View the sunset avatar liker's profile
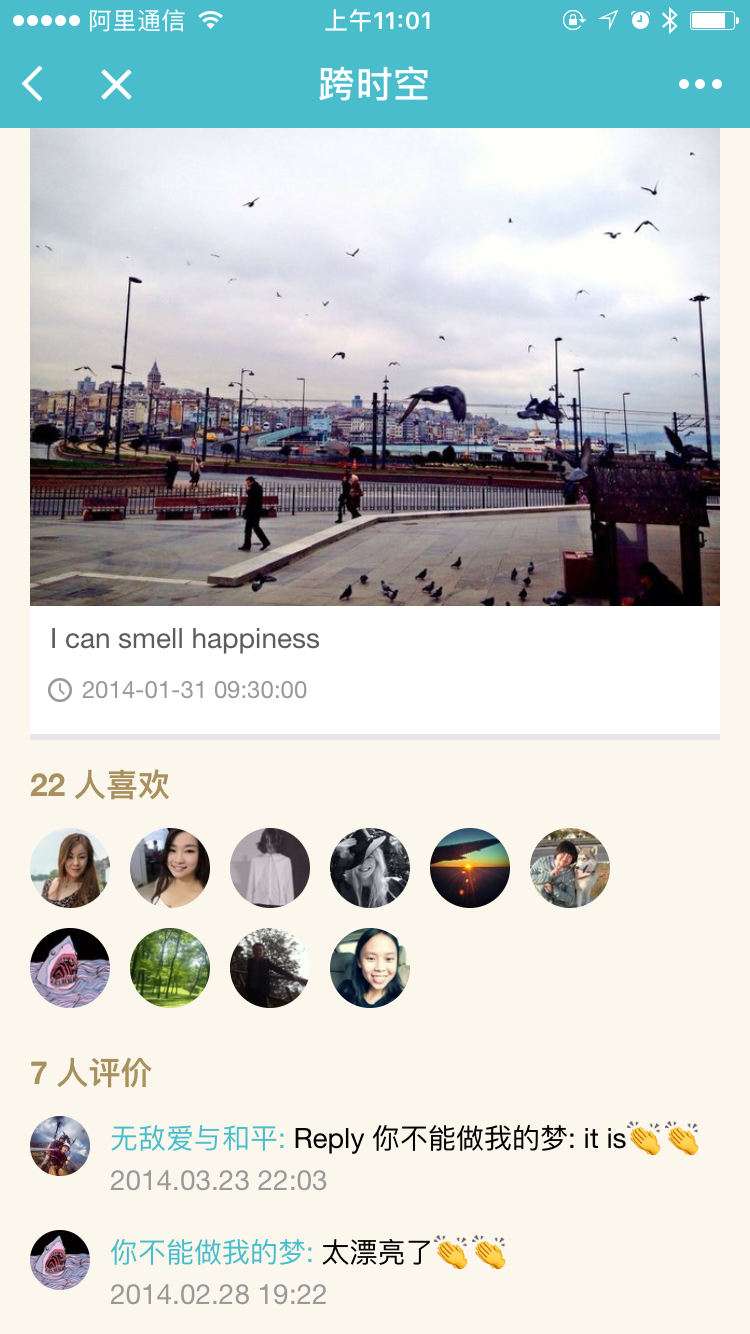This screenshot has width=750, height=1334. pyautogui.click(x=470, y=868)
